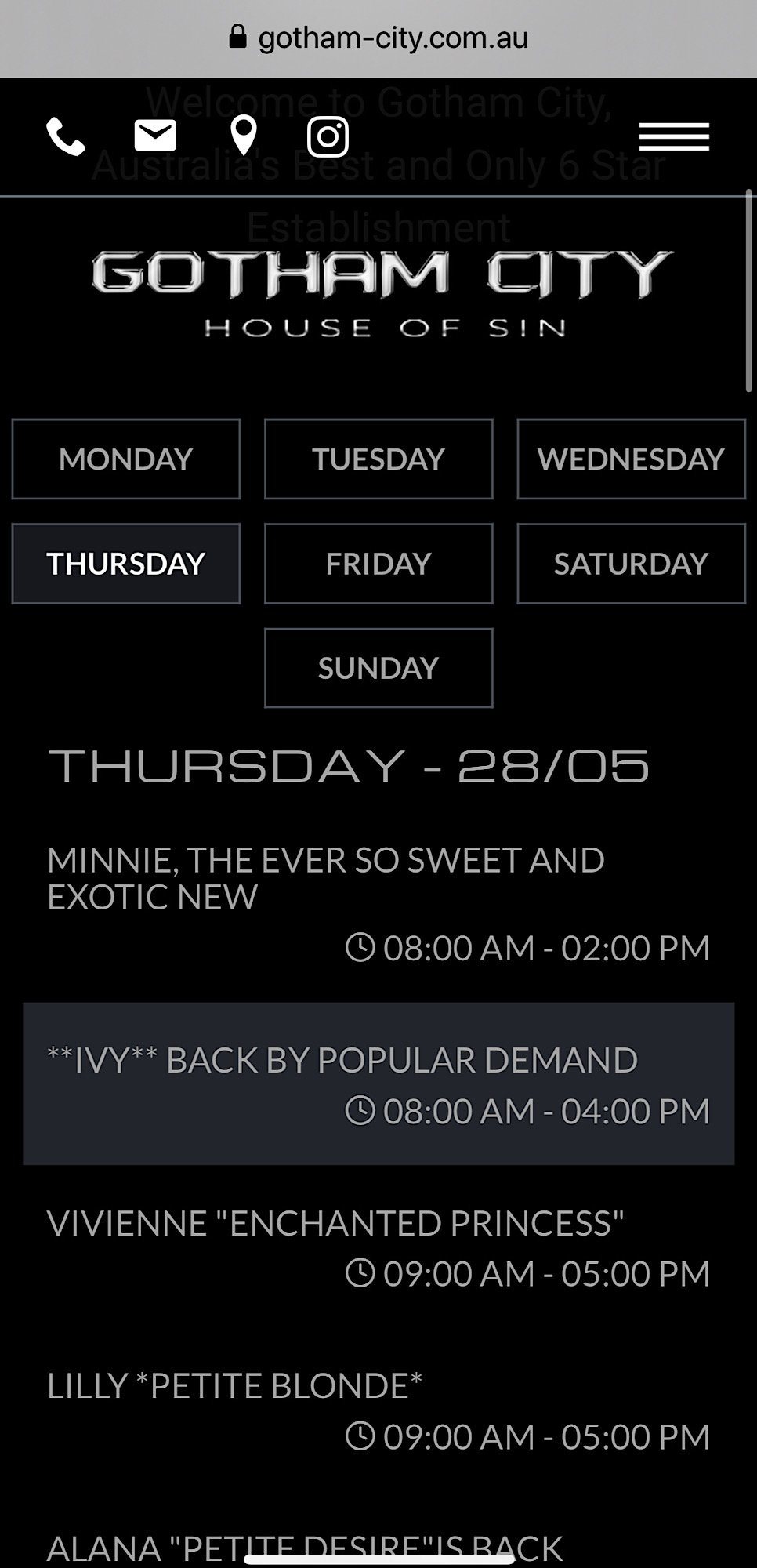Select the Thursday tab
Screen dimensions: 757x1568
click(x=126, y=564)
